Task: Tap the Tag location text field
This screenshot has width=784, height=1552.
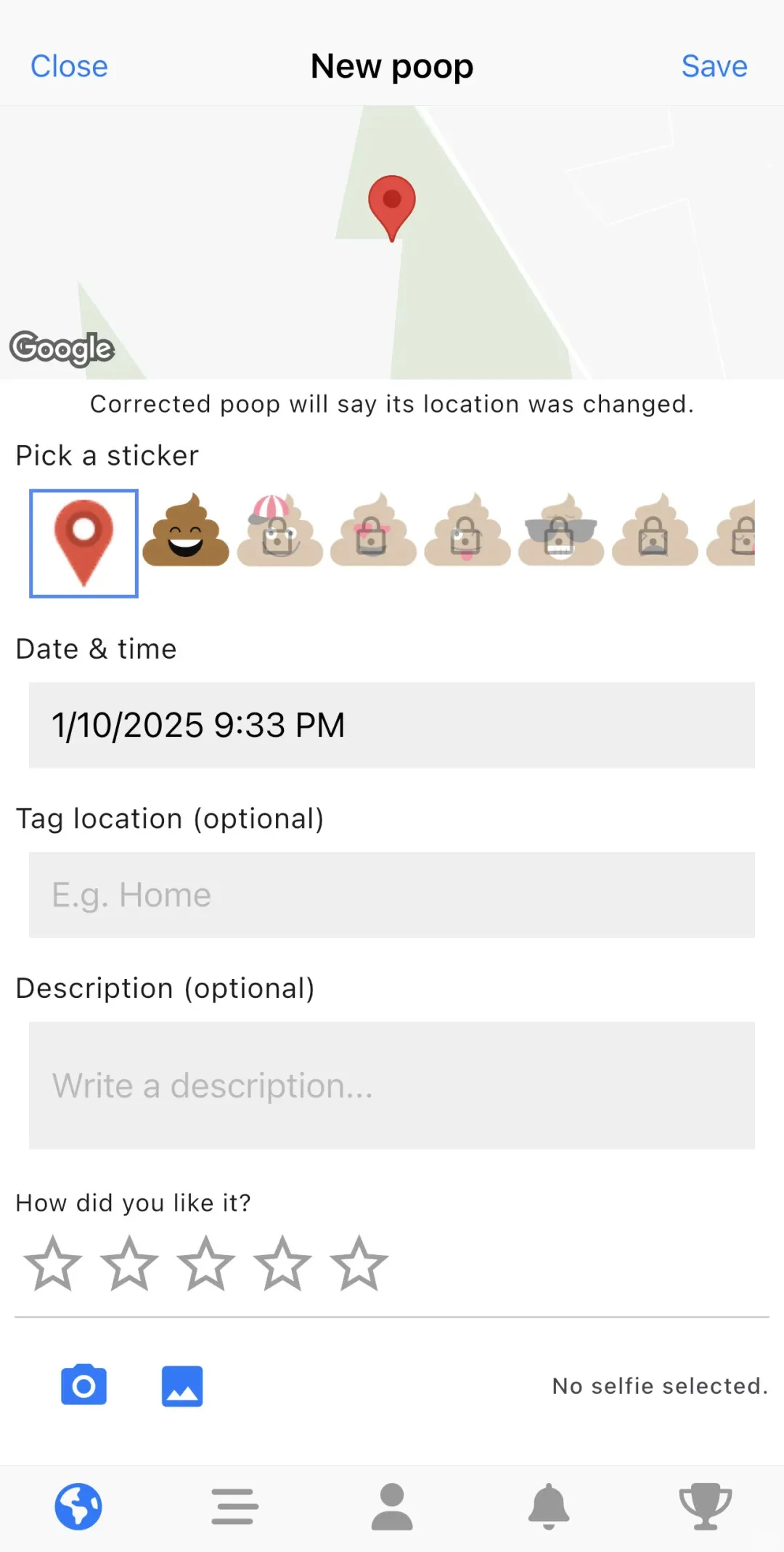Action: (x=392, y=895)
